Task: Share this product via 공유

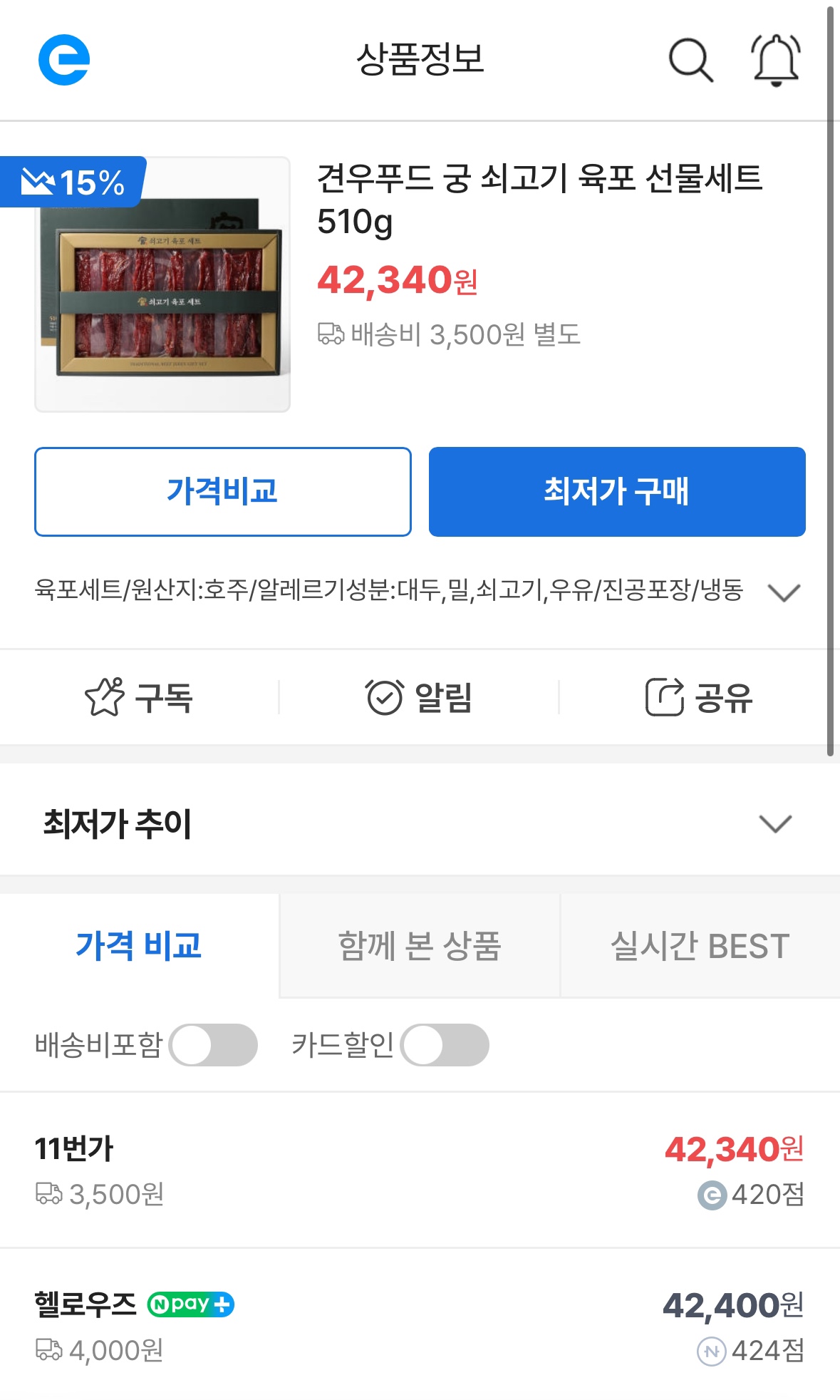Action: [x=698, y=697]
